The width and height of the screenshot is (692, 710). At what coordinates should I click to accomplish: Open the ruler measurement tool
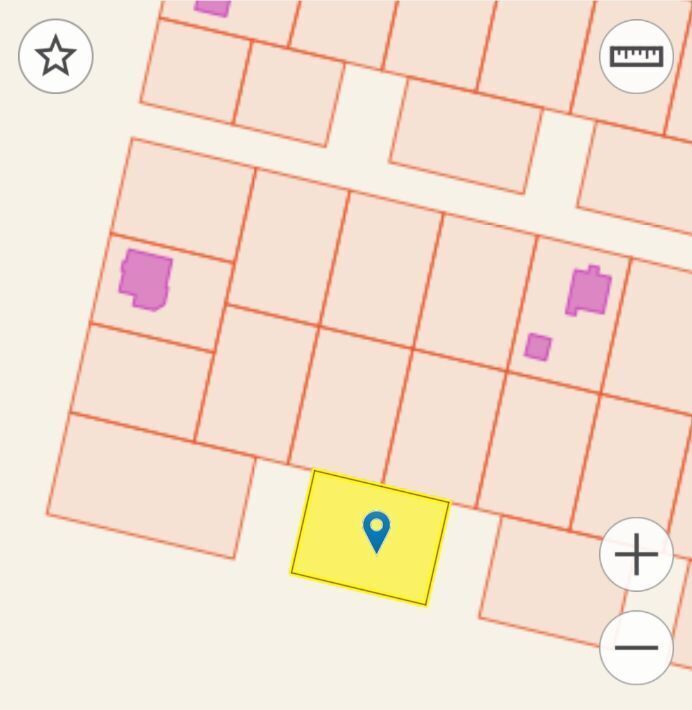tap(636, 56)
